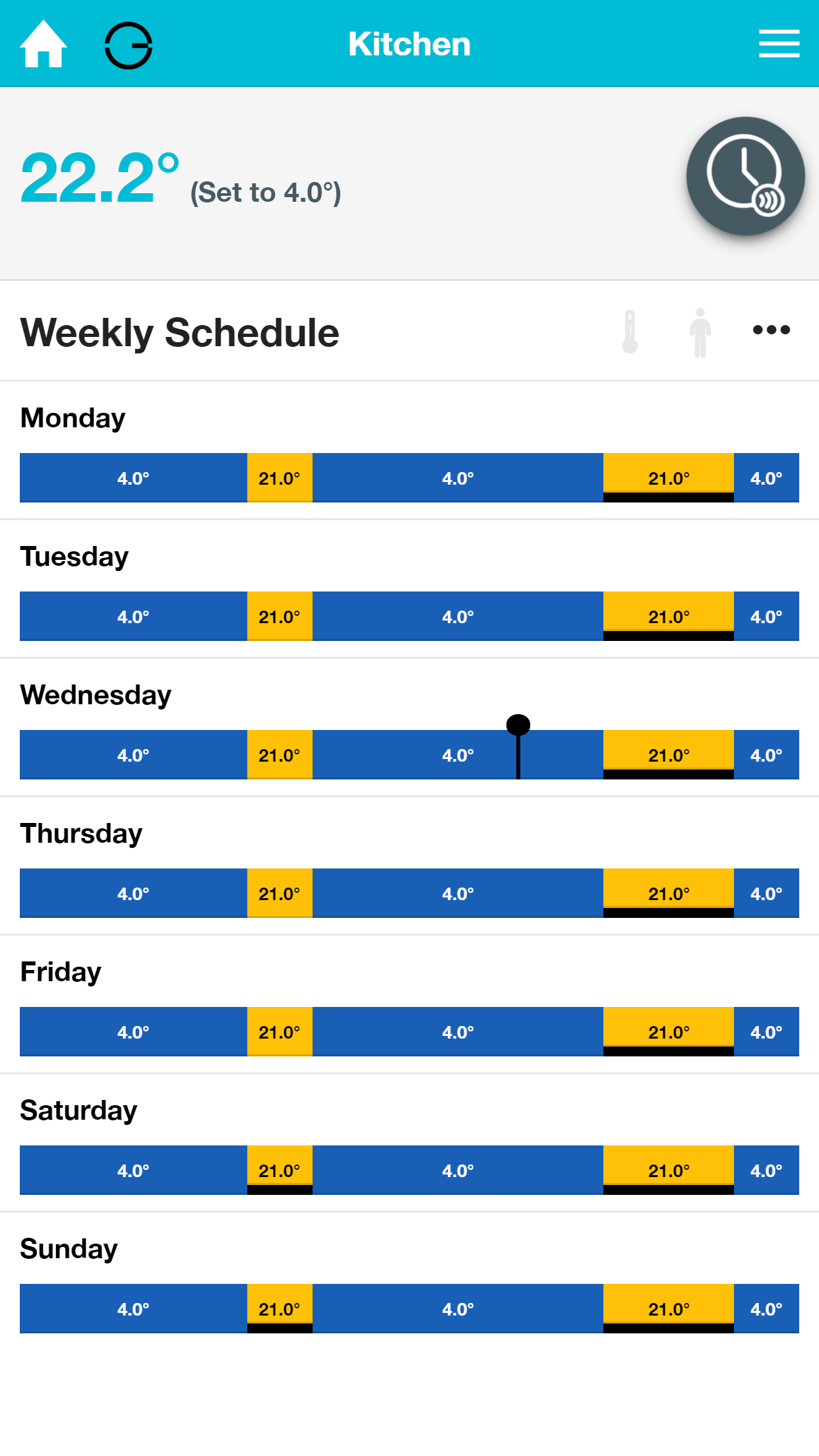Edit Monday's morning 21.0° period
The width and height of the screenshot is (819, 1456).
pyautogui.click(x=280, y=478)
